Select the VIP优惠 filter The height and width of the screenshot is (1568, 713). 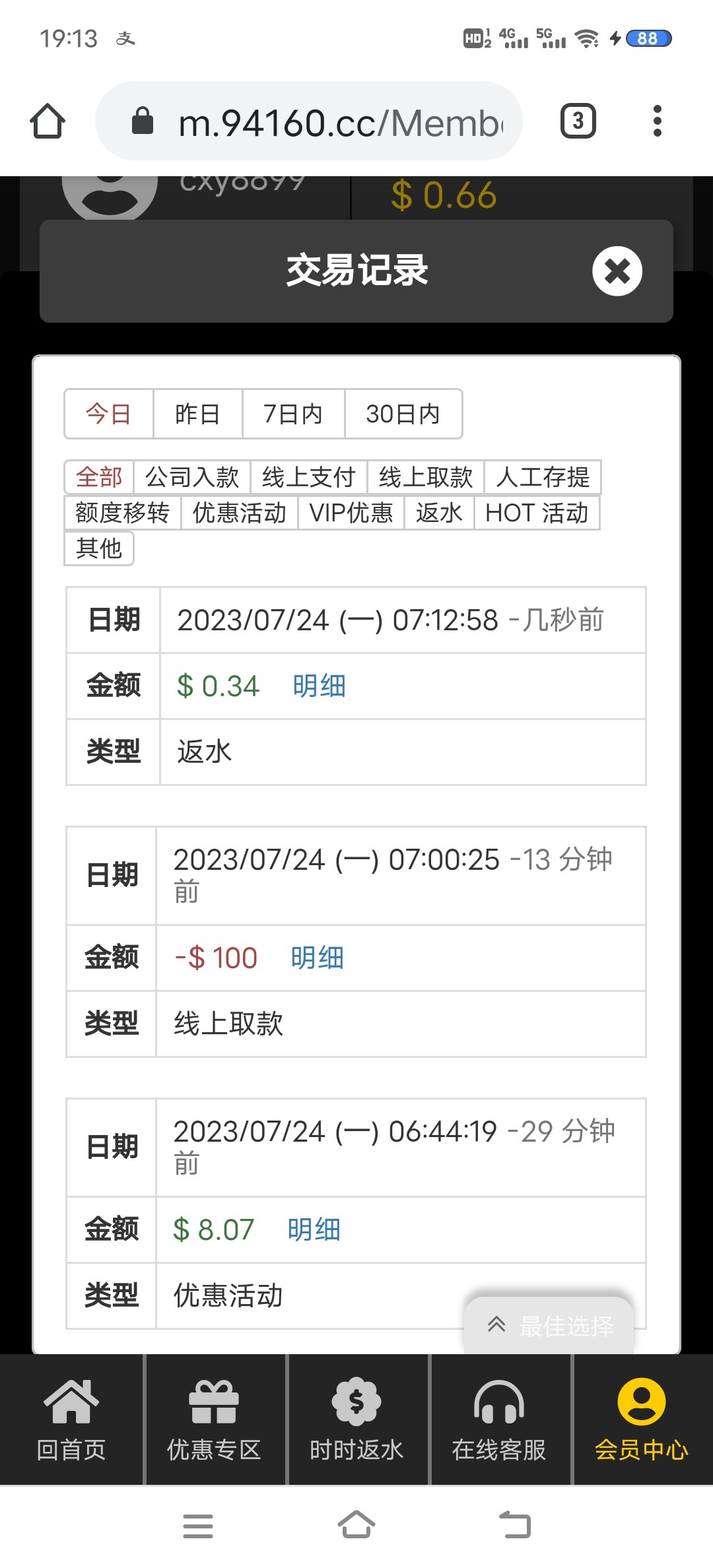[351, 513]
